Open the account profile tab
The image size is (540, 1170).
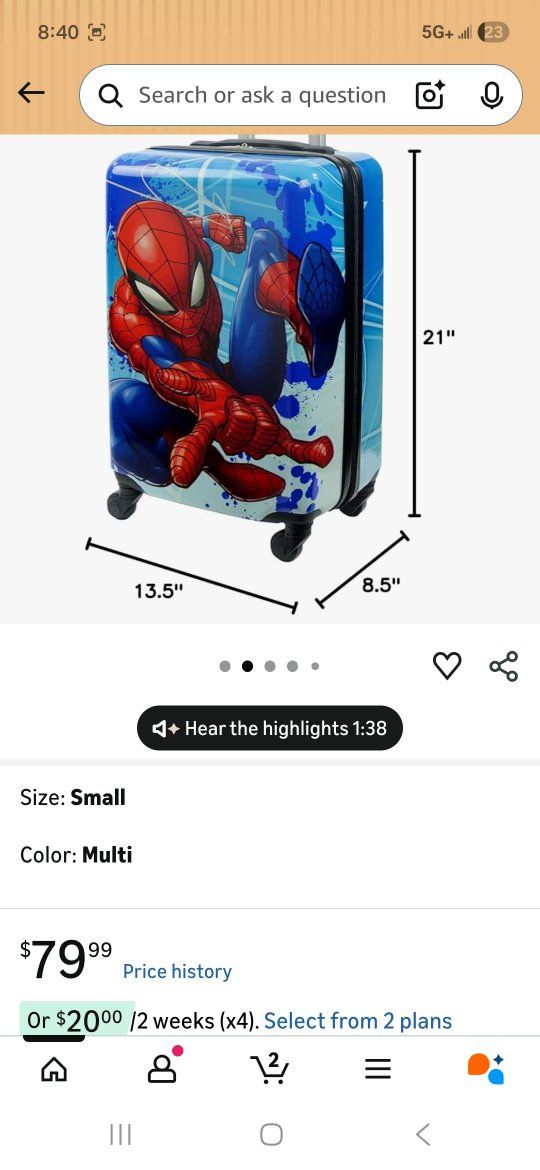click(x=163, y=1067)
